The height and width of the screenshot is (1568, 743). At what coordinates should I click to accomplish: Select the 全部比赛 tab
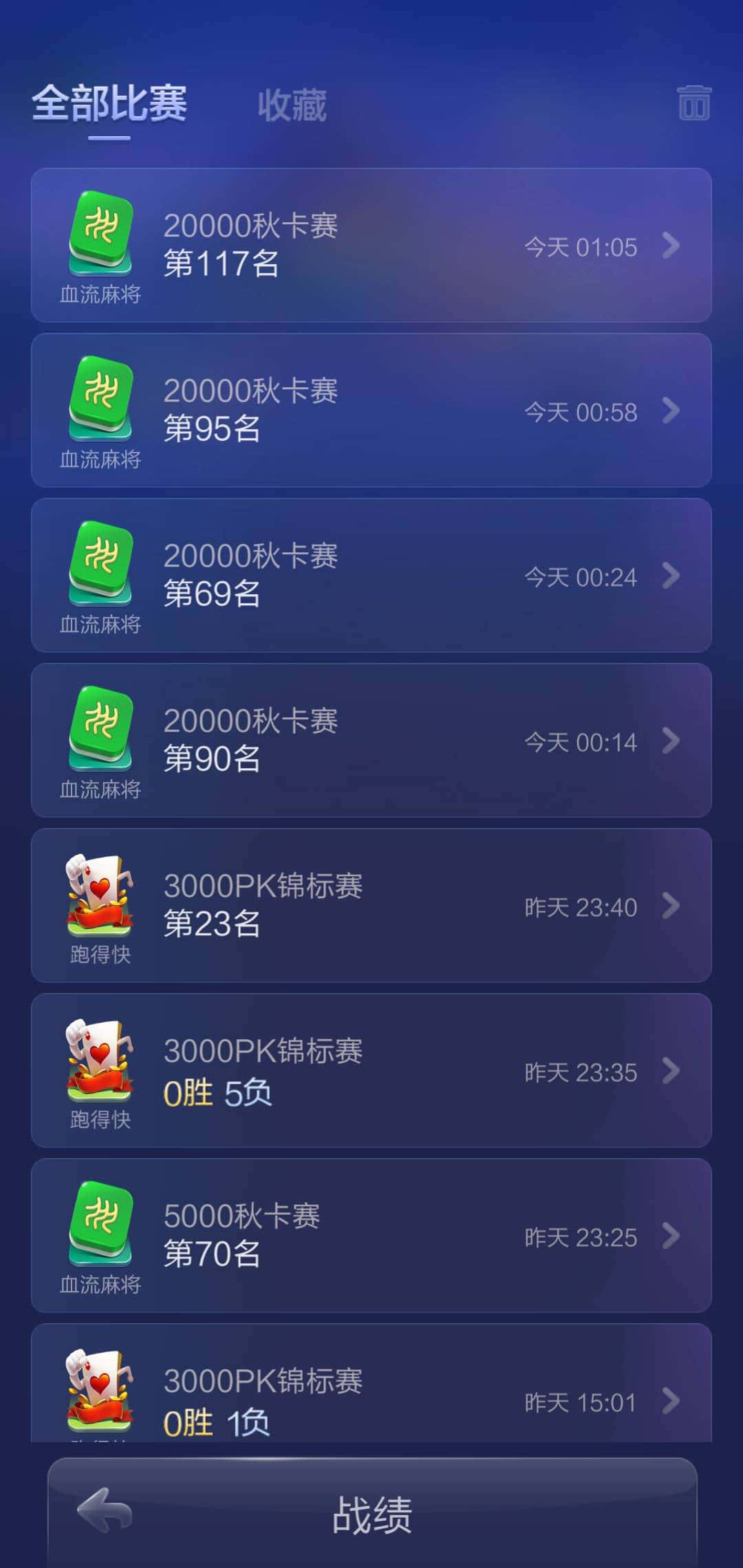[x=110, y=105]
